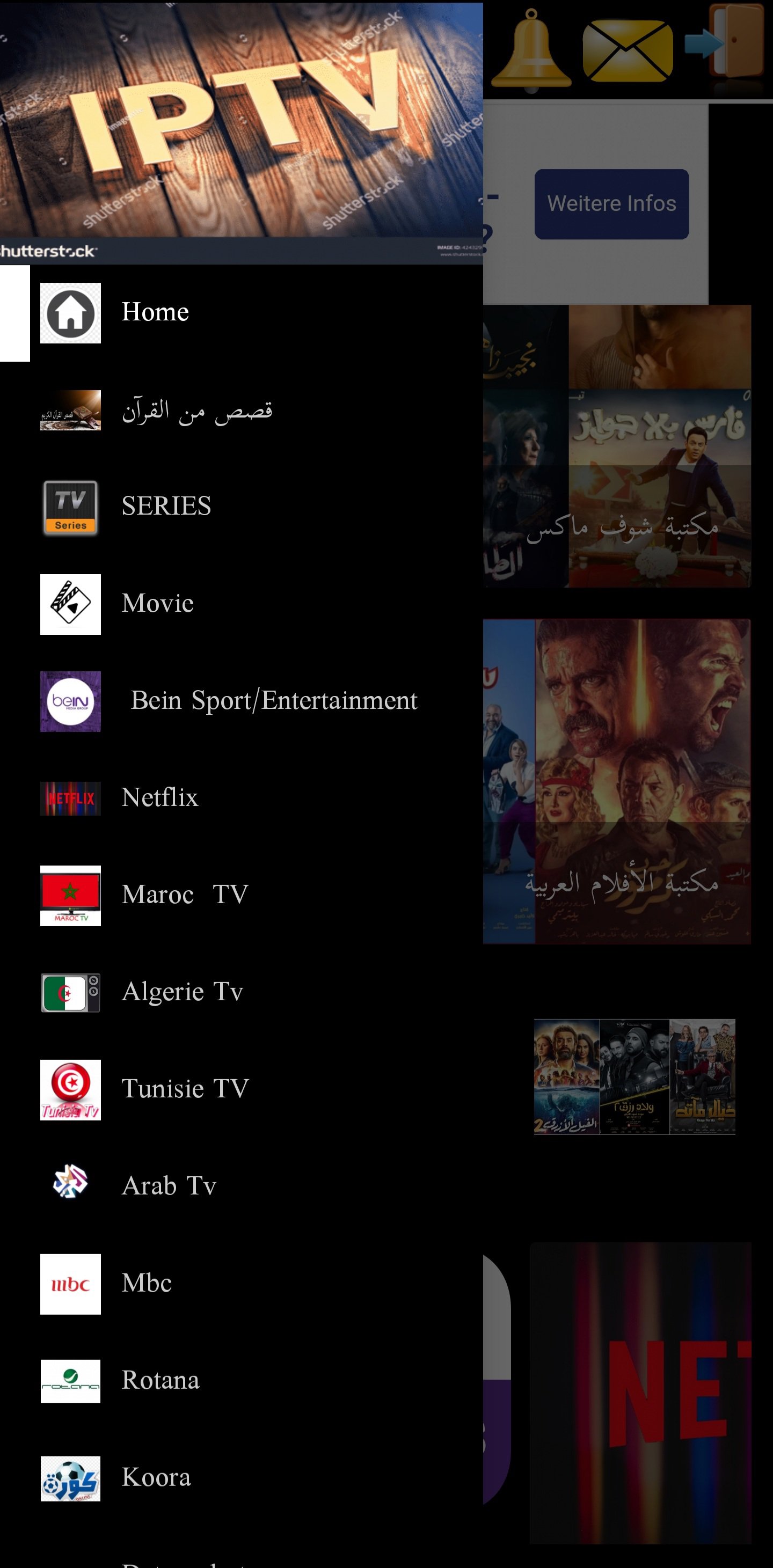Screen dimensions: 773x1568
Task: Open the Netflix logo icon
Action: [x=70, y=798]
